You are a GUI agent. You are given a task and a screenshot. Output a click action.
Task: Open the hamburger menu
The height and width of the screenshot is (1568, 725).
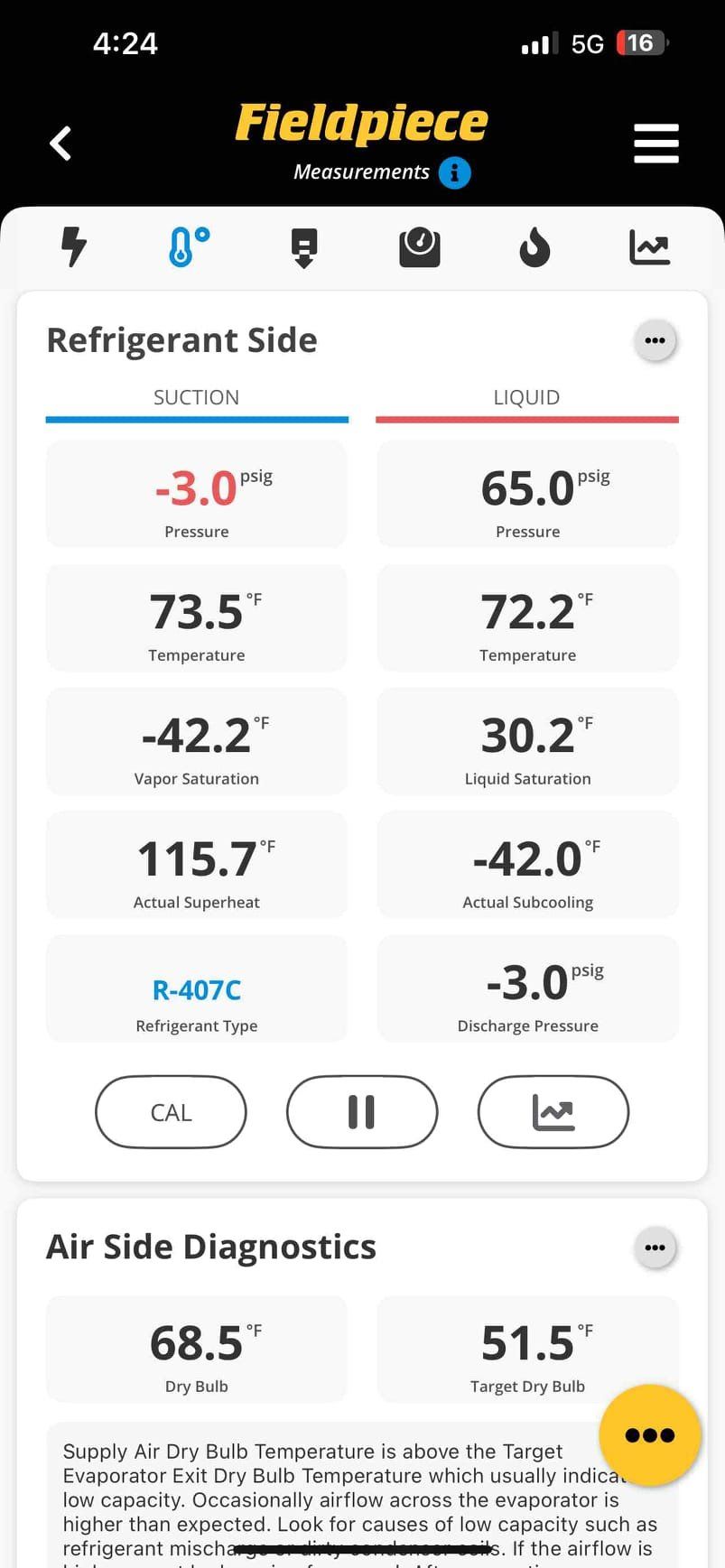[x=656, y=144]
